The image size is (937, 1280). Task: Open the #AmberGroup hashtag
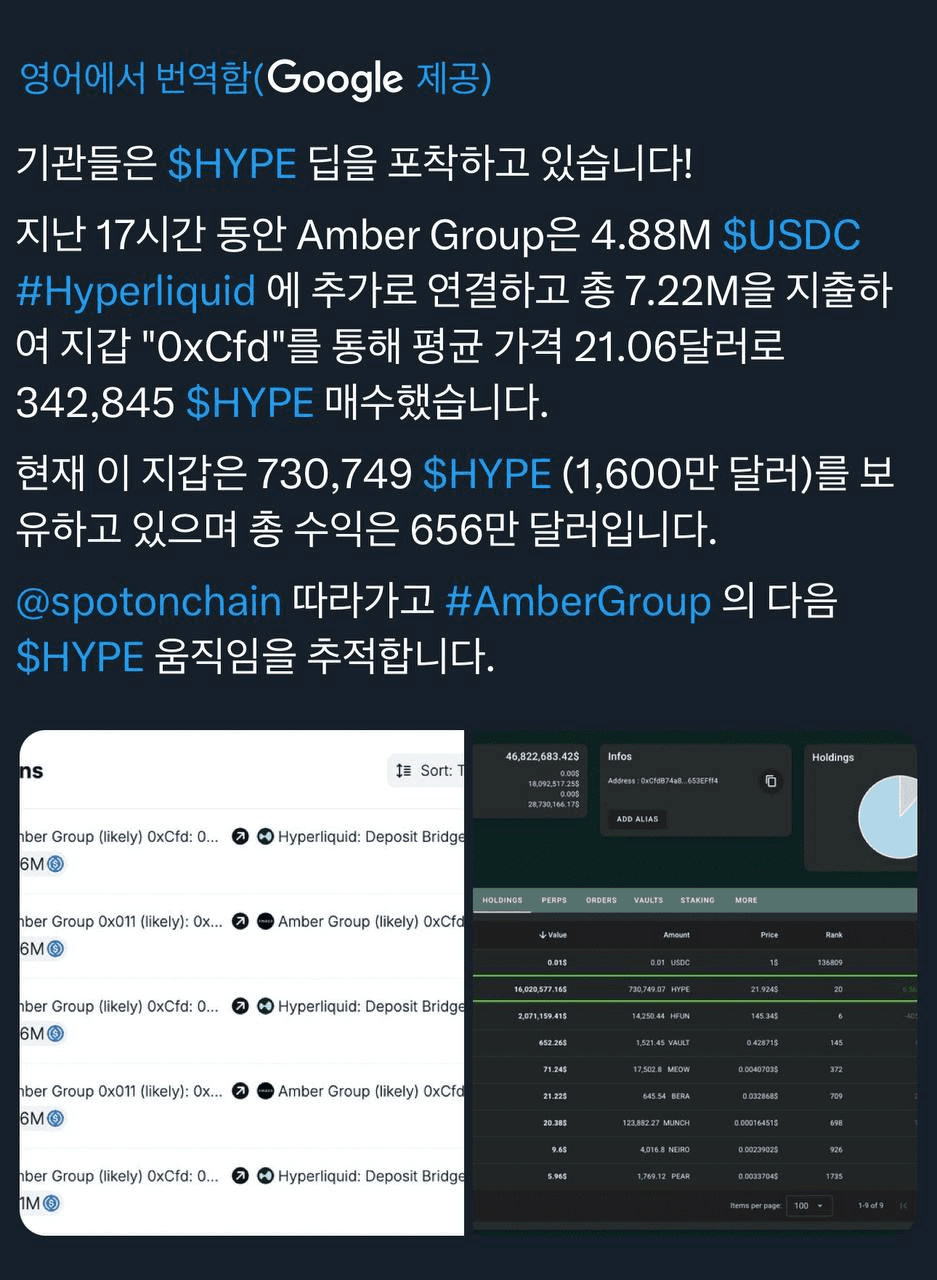click(x=577, y=601)
